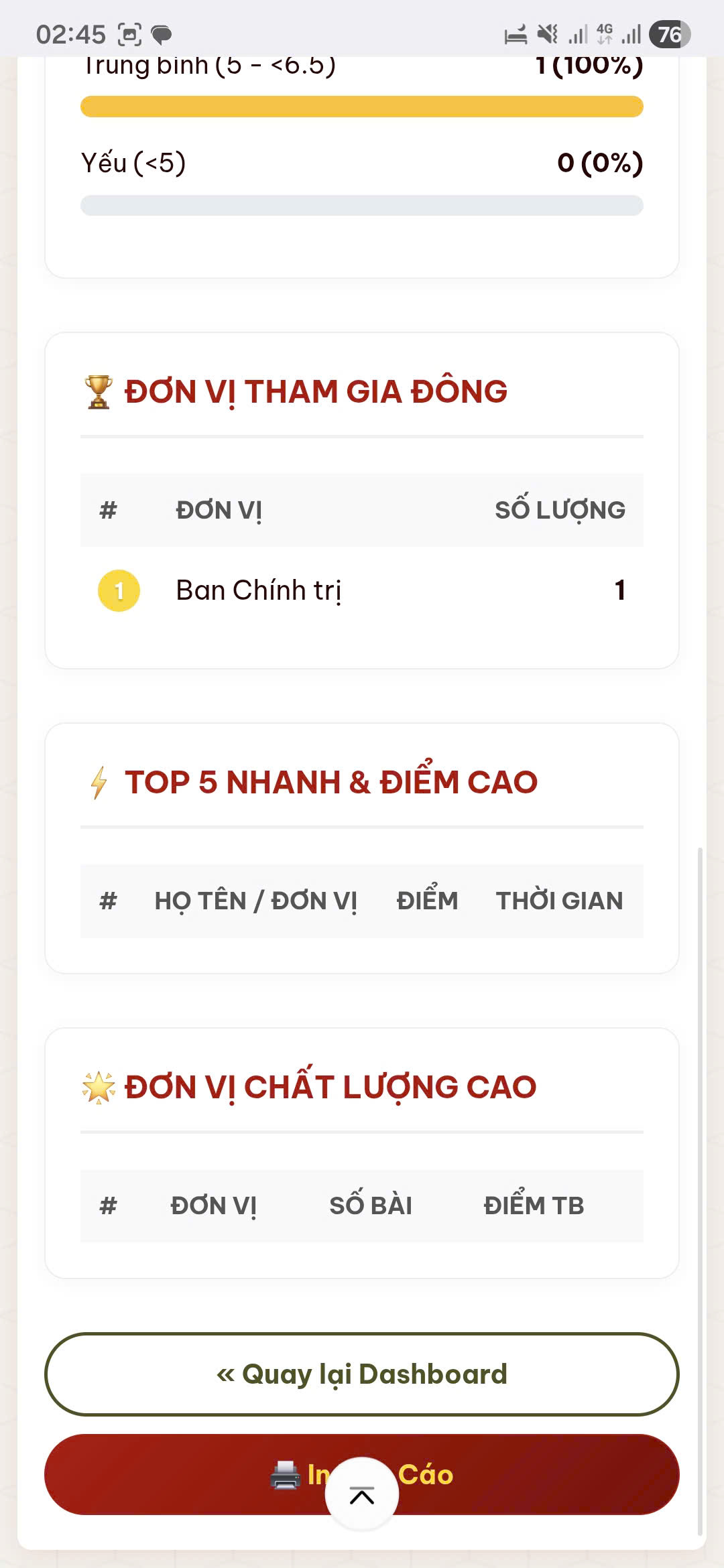Click the THỜI GIAN column header

tap(560, 901)
